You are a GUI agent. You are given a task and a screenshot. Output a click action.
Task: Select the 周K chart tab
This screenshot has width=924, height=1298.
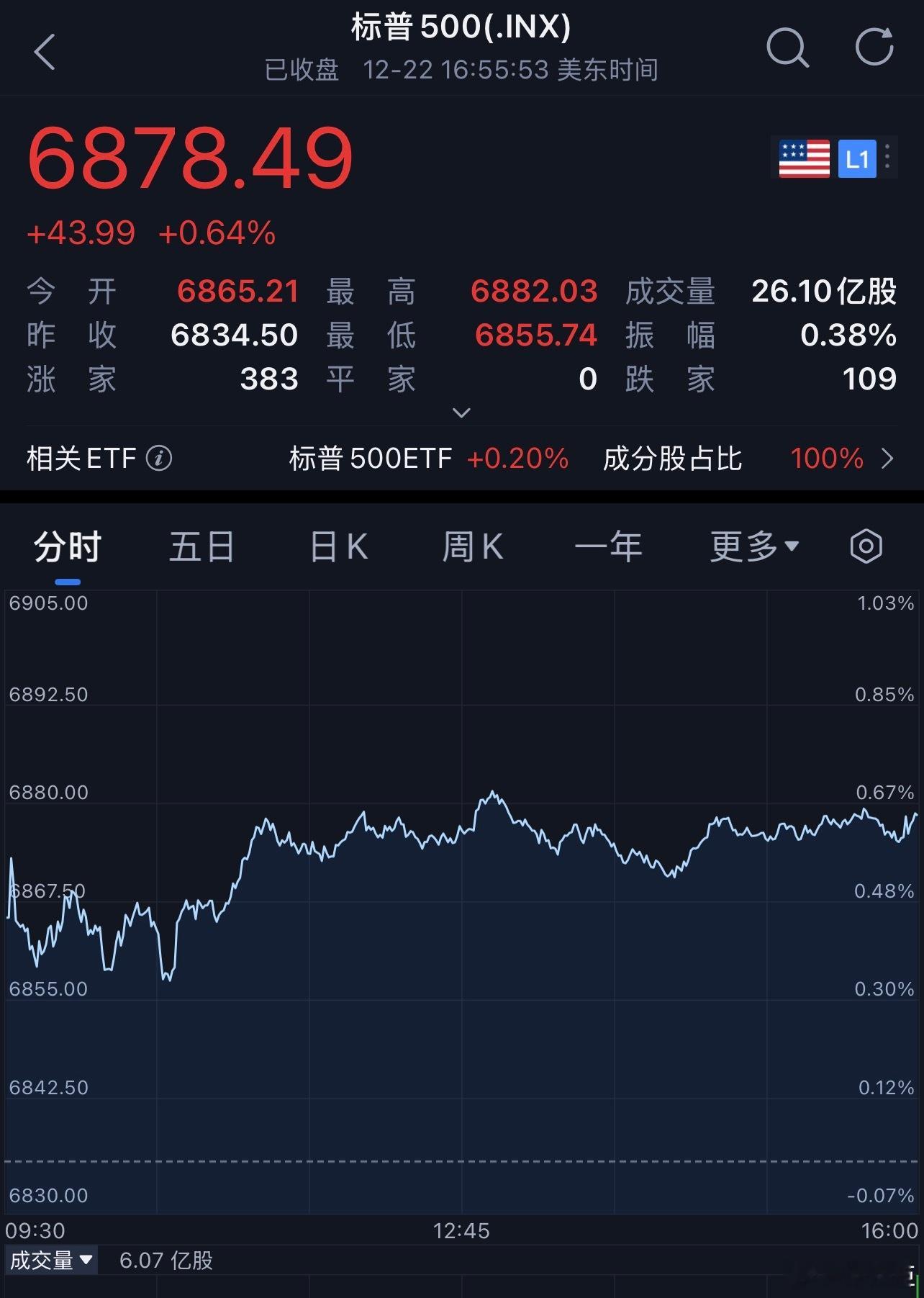point(473,547)
